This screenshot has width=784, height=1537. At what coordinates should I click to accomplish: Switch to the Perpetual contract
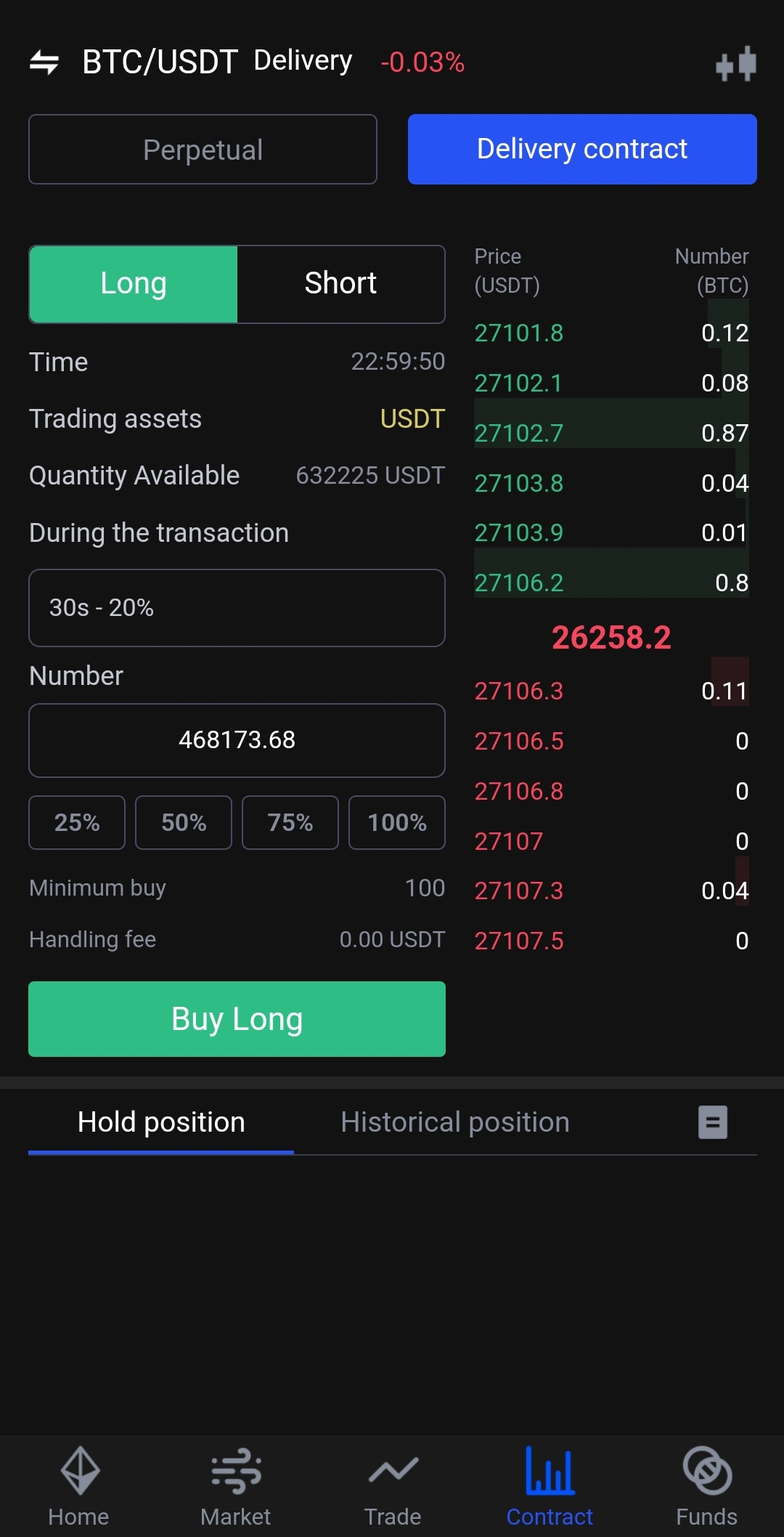pos(203,150)
